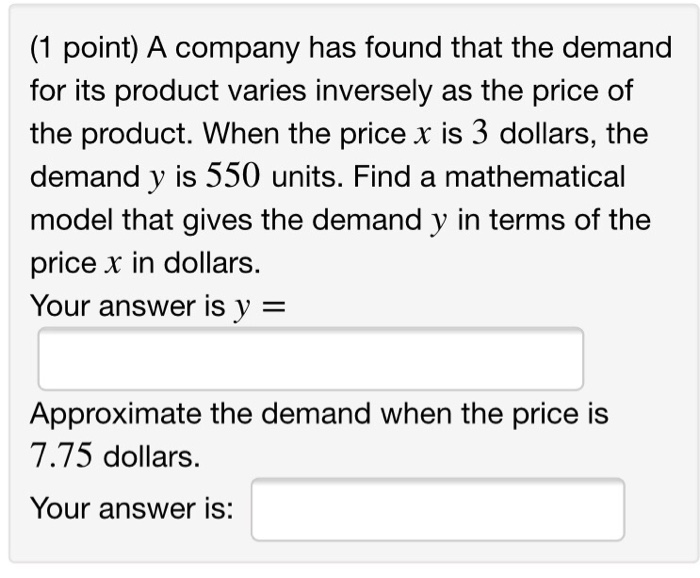Tap the answer field for y =
700x578 pixels.
click(310, 359)
